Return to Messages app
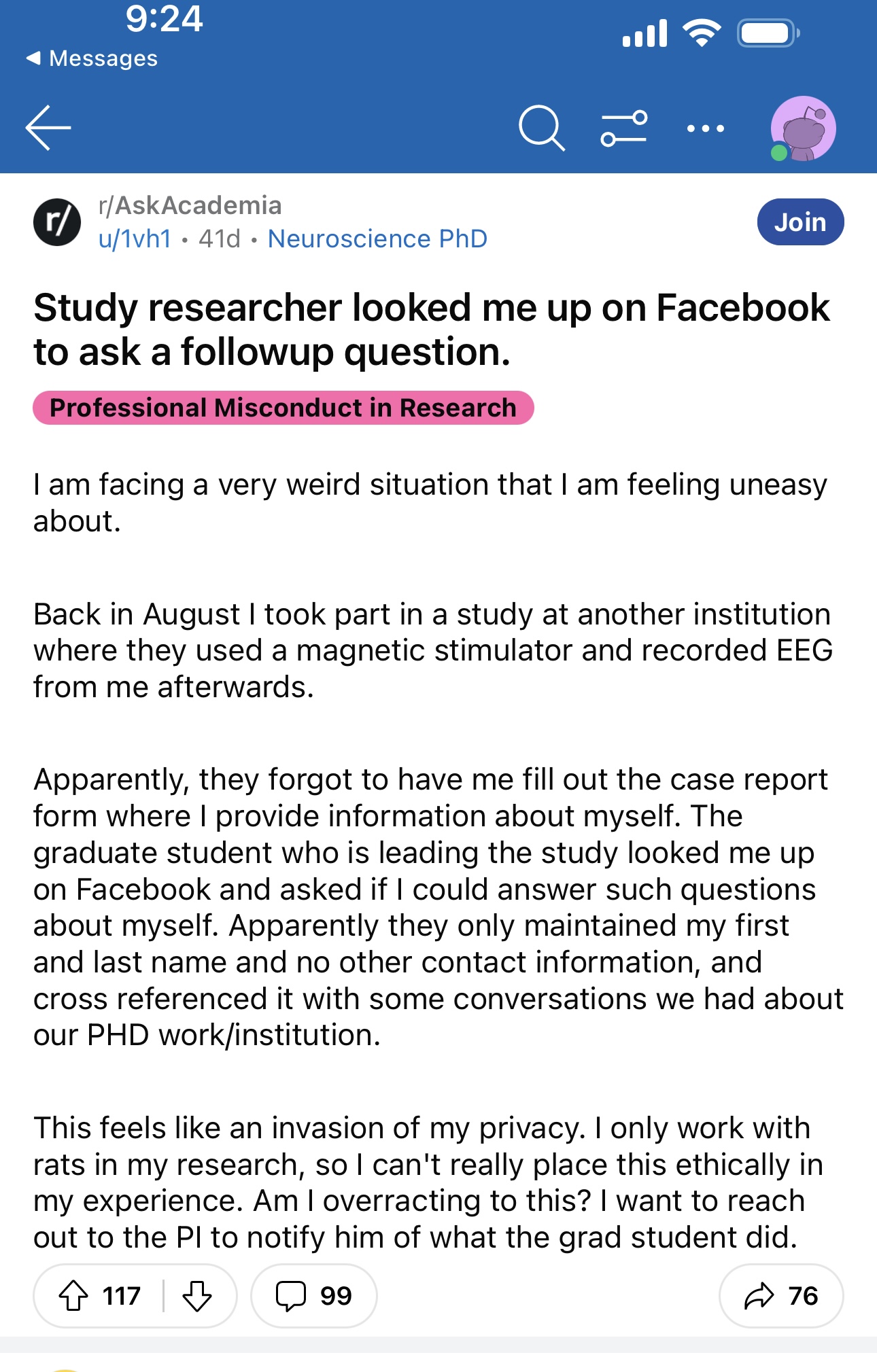The height and width of the screenshot is (1372, 877). (92, 58)
